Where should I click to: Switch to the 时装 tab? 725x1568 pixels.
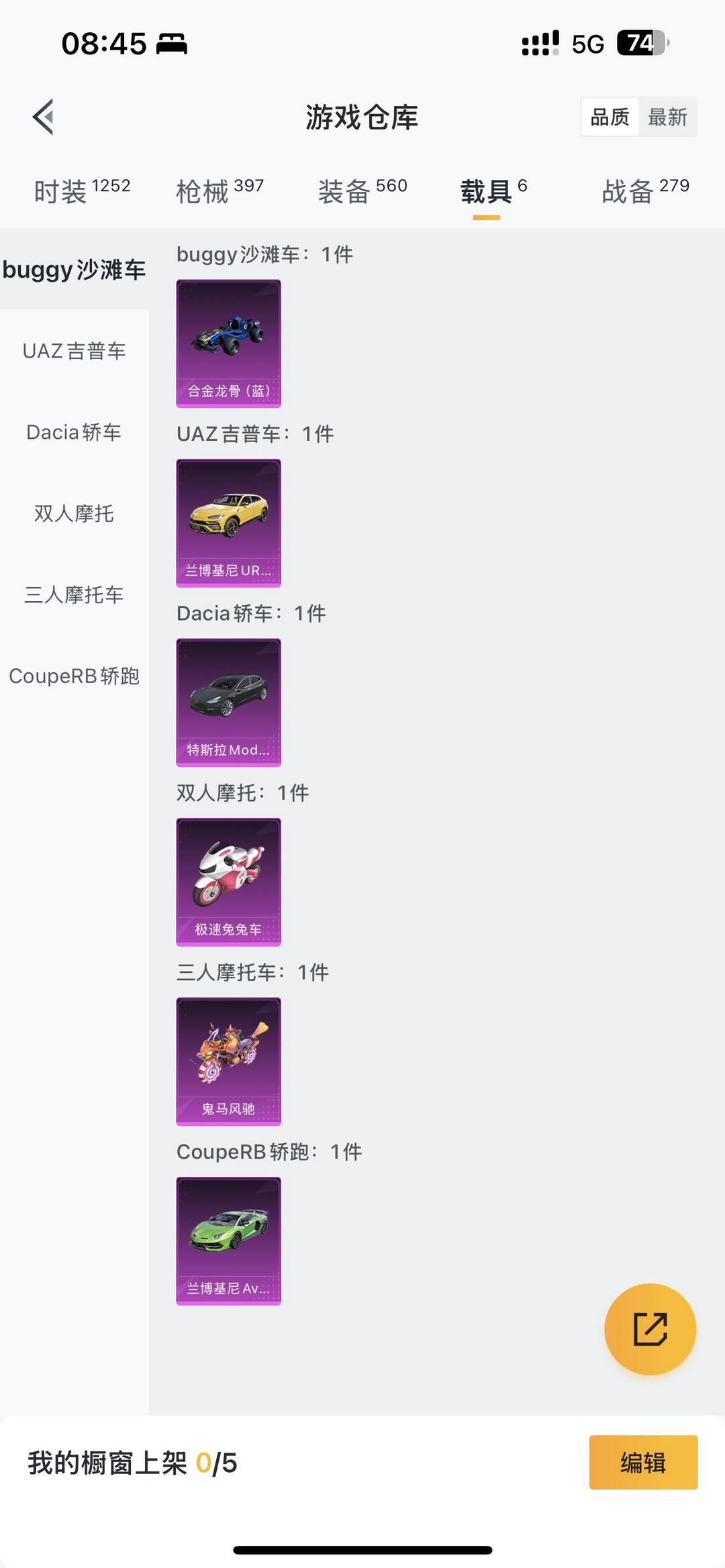pyautogui.click(x=82, y=191)
